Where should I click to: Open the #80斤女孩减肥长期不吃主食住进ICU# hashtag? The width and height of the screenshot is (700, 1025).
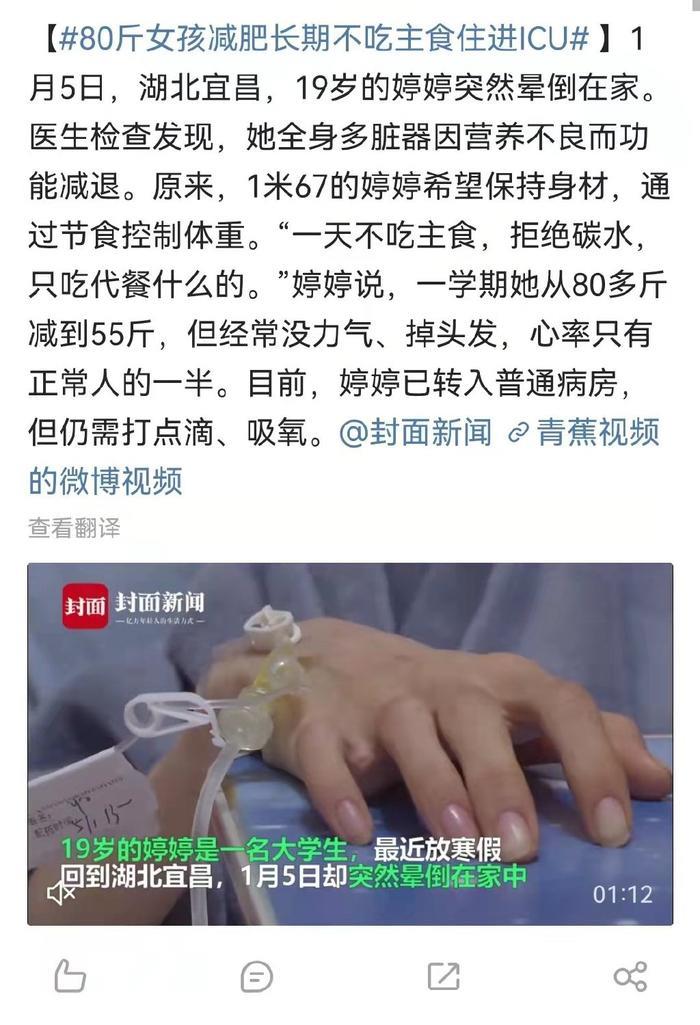click(x=320, y=42)
